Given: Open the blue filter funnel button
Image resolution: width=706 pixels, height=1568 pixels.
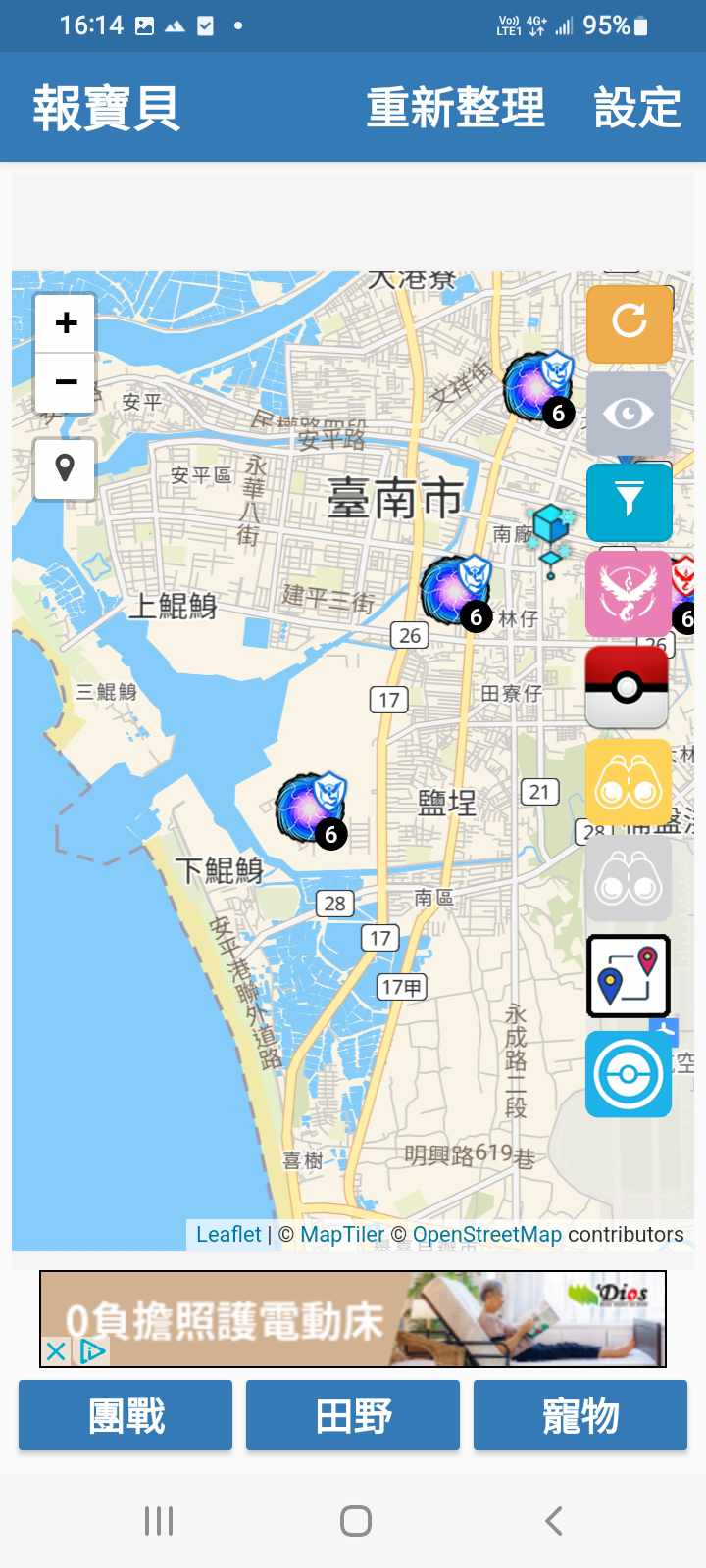Looking at the screenshot, I should point(629,503).
